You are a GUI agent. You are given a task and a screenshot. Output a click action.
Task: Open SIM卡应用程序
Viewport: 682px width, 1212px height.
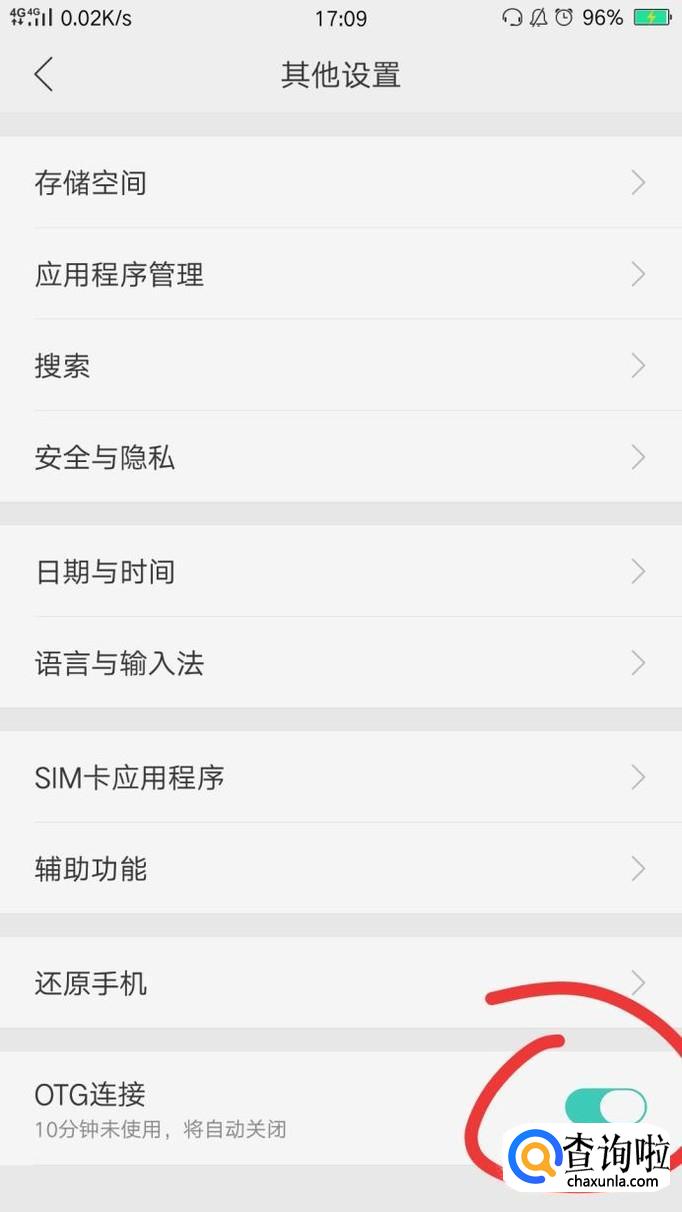[x=340, y=777]
